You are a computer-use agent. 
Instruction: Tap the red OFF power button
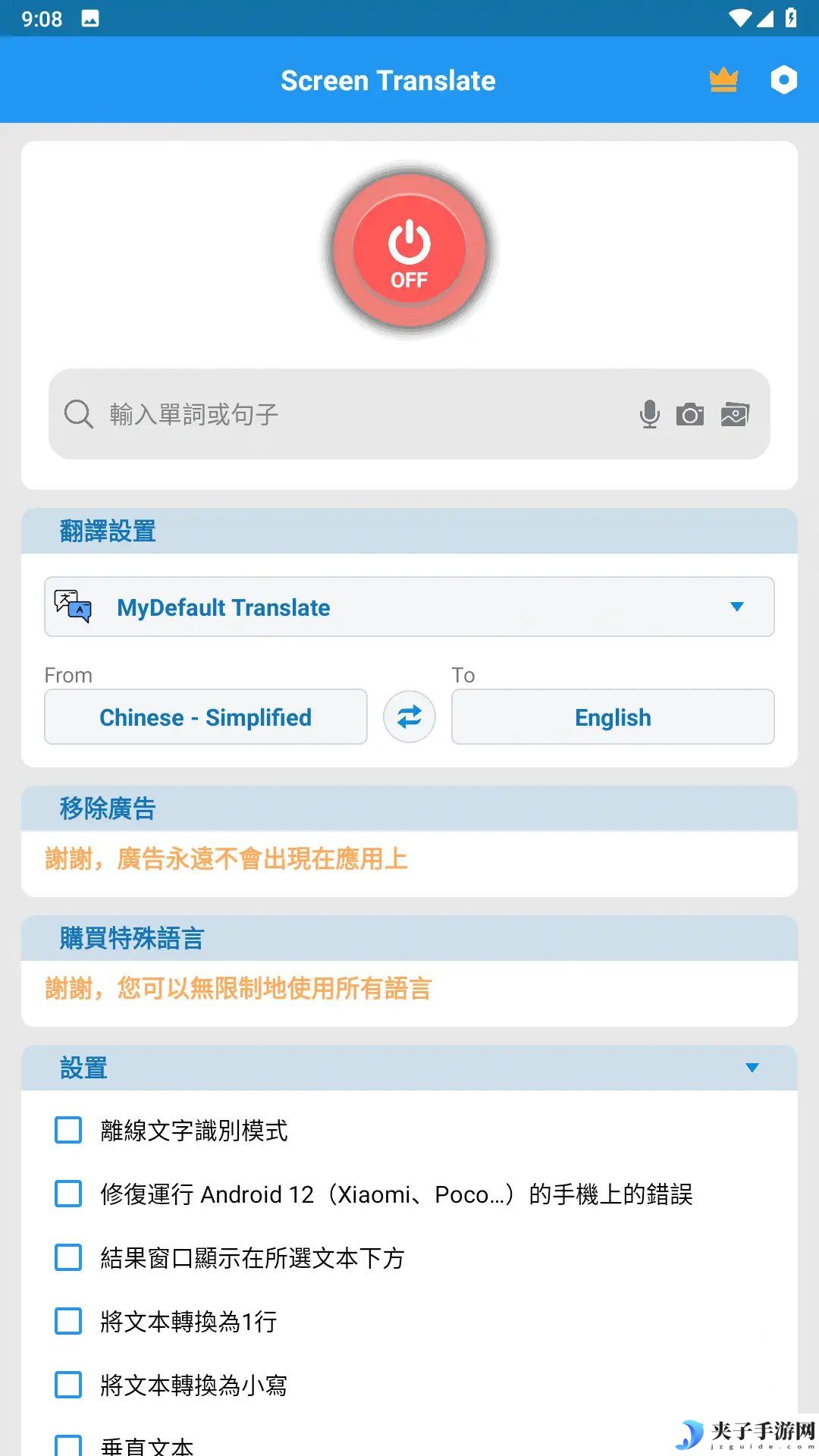[x=409, y=250]
